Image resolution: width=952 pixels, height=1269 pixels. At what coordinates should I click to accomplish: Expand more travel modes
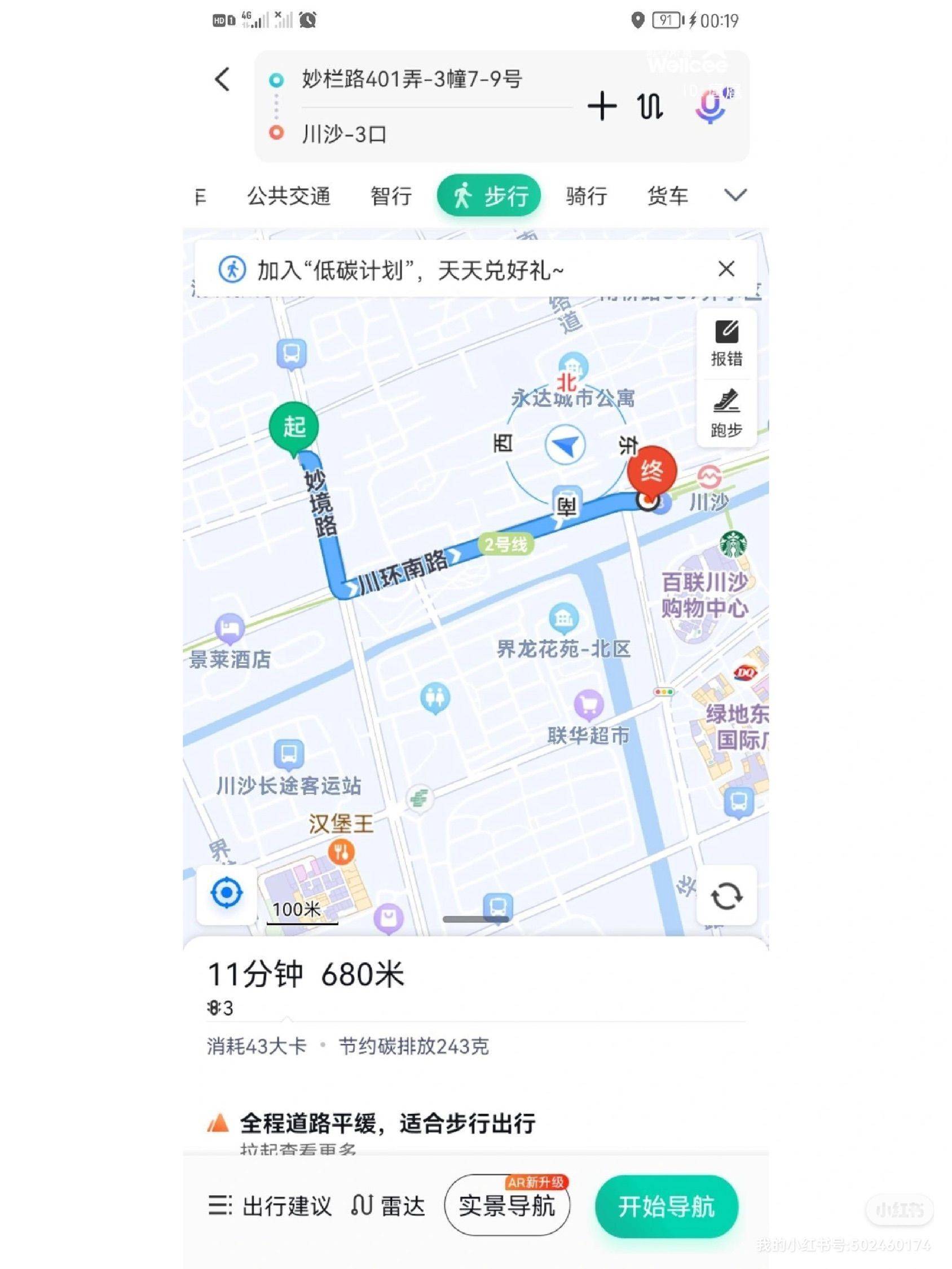click(735, 196)
